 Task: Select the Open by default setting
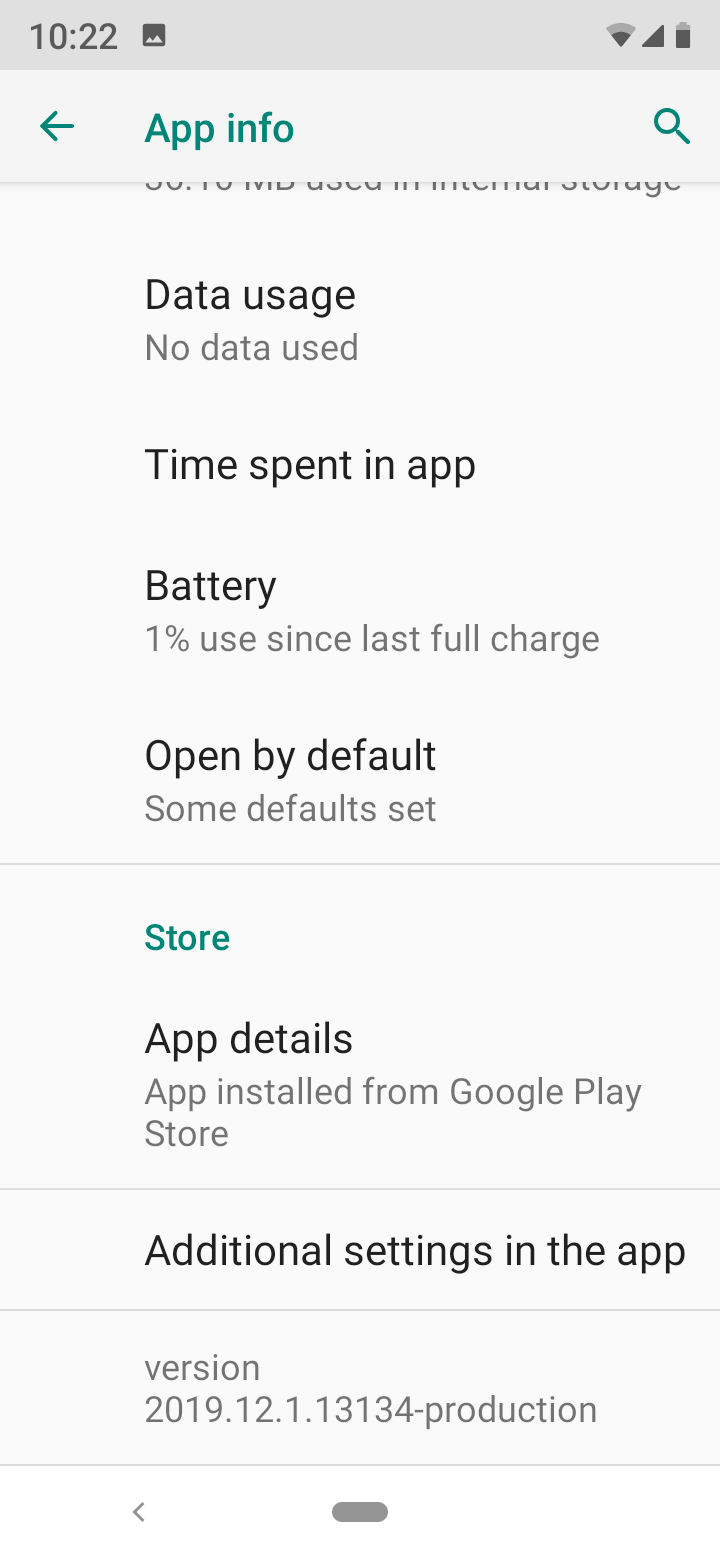click(x=360, y=781)
